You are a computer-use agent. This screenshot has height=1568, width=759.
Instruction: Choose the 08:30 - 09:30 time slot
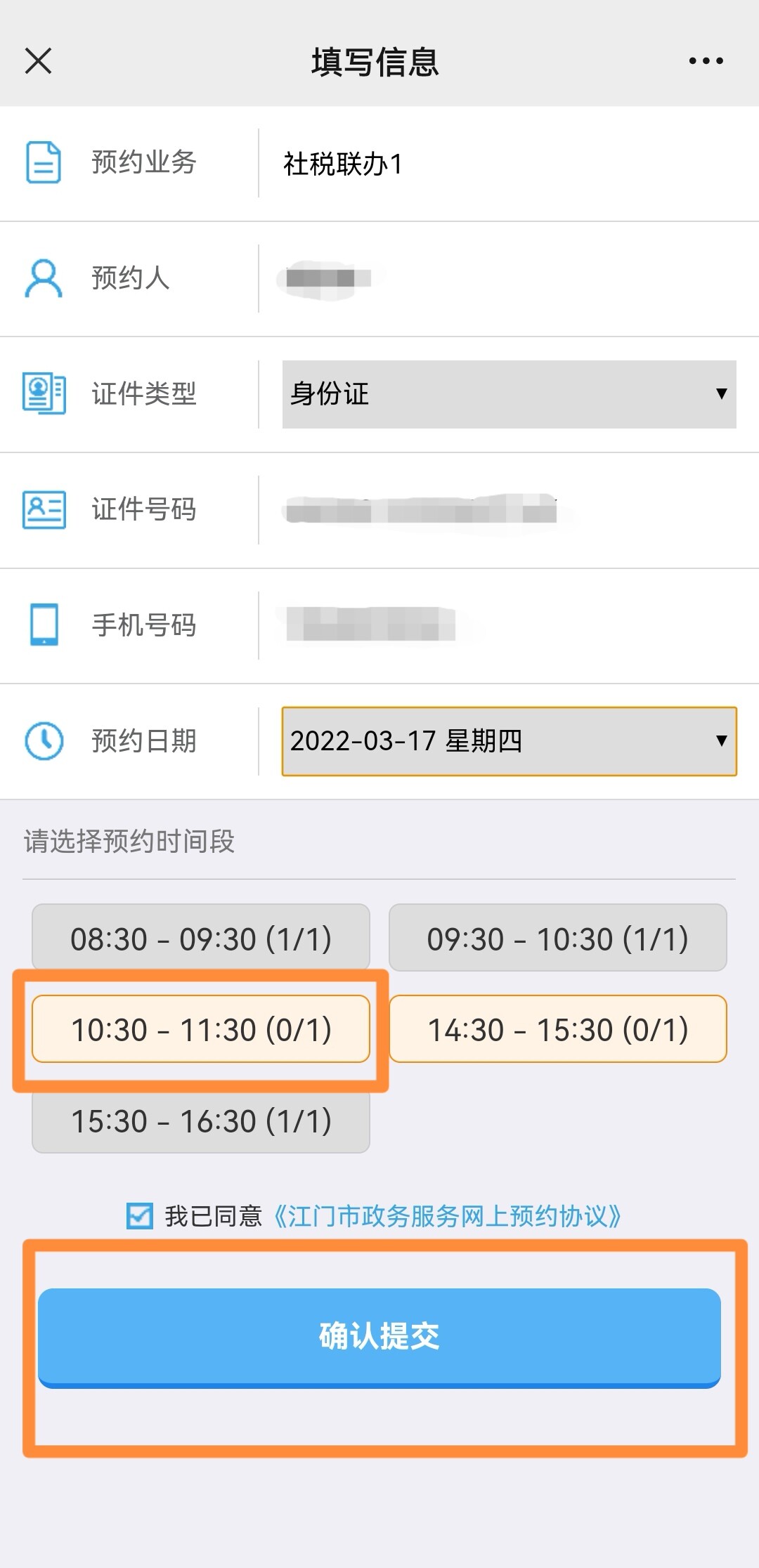coord(201,938)
